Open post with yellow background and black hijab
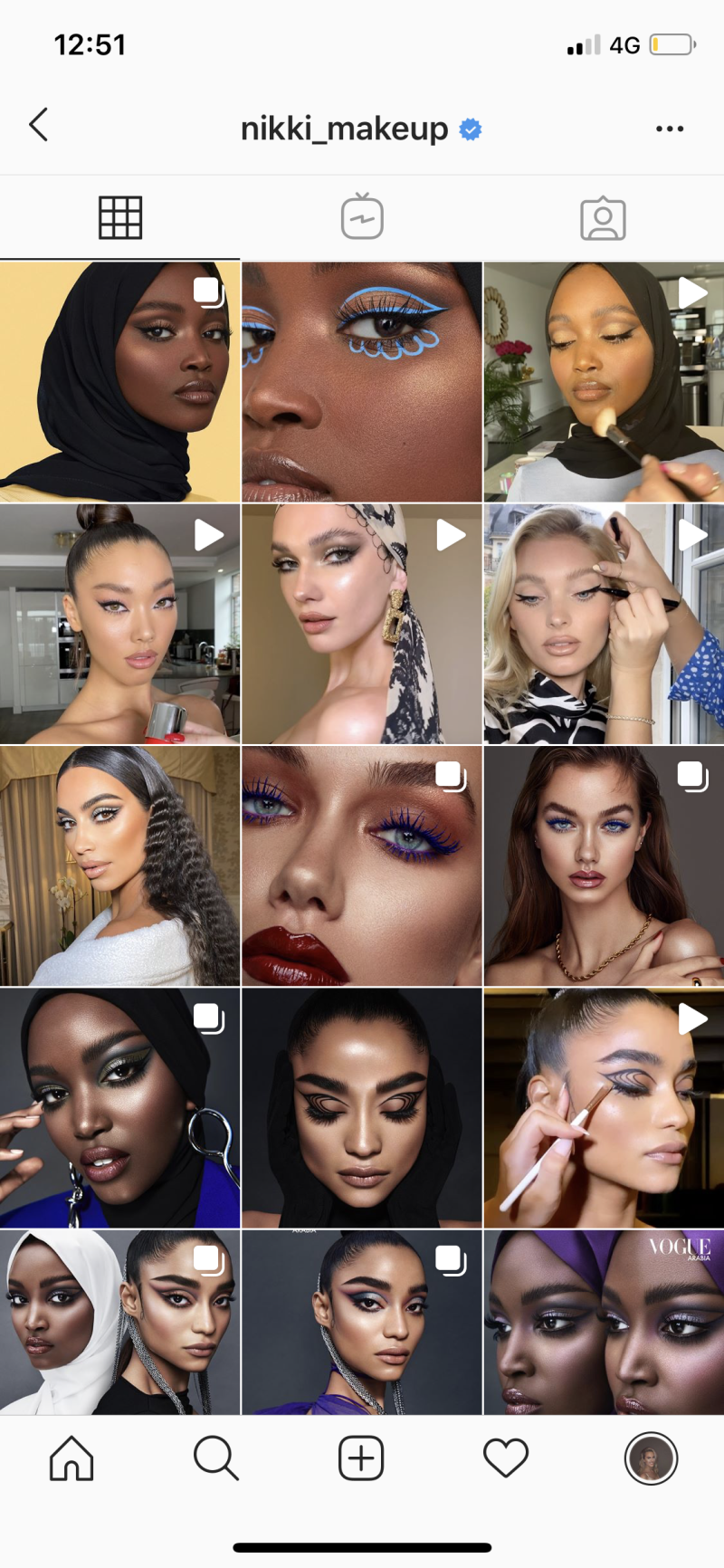 pos(119,382)
